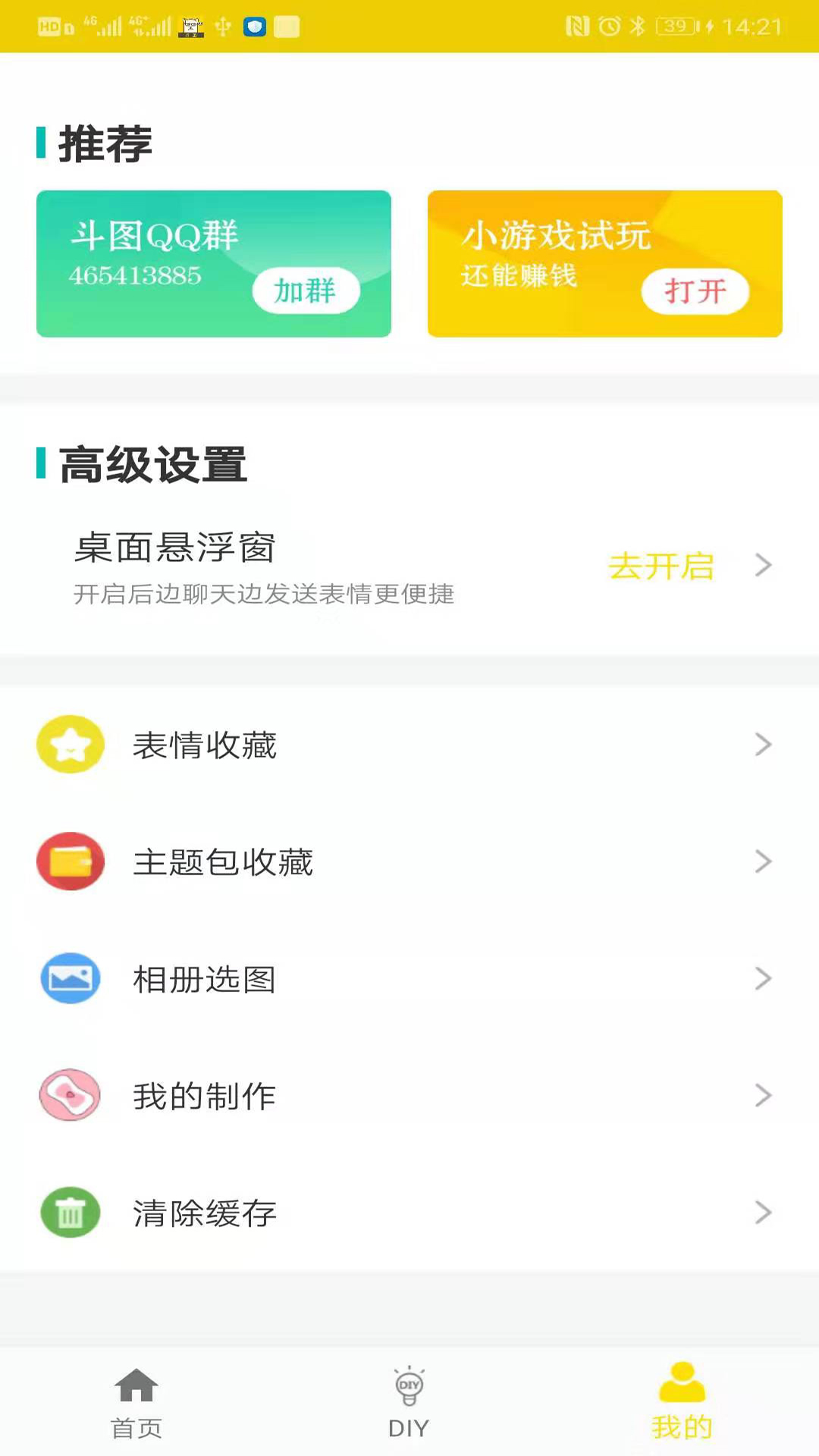Viewport: 819px width, 1456px height.
Task: Expand the 我的制作 chevron
Action: click(x=763, y=1095)
